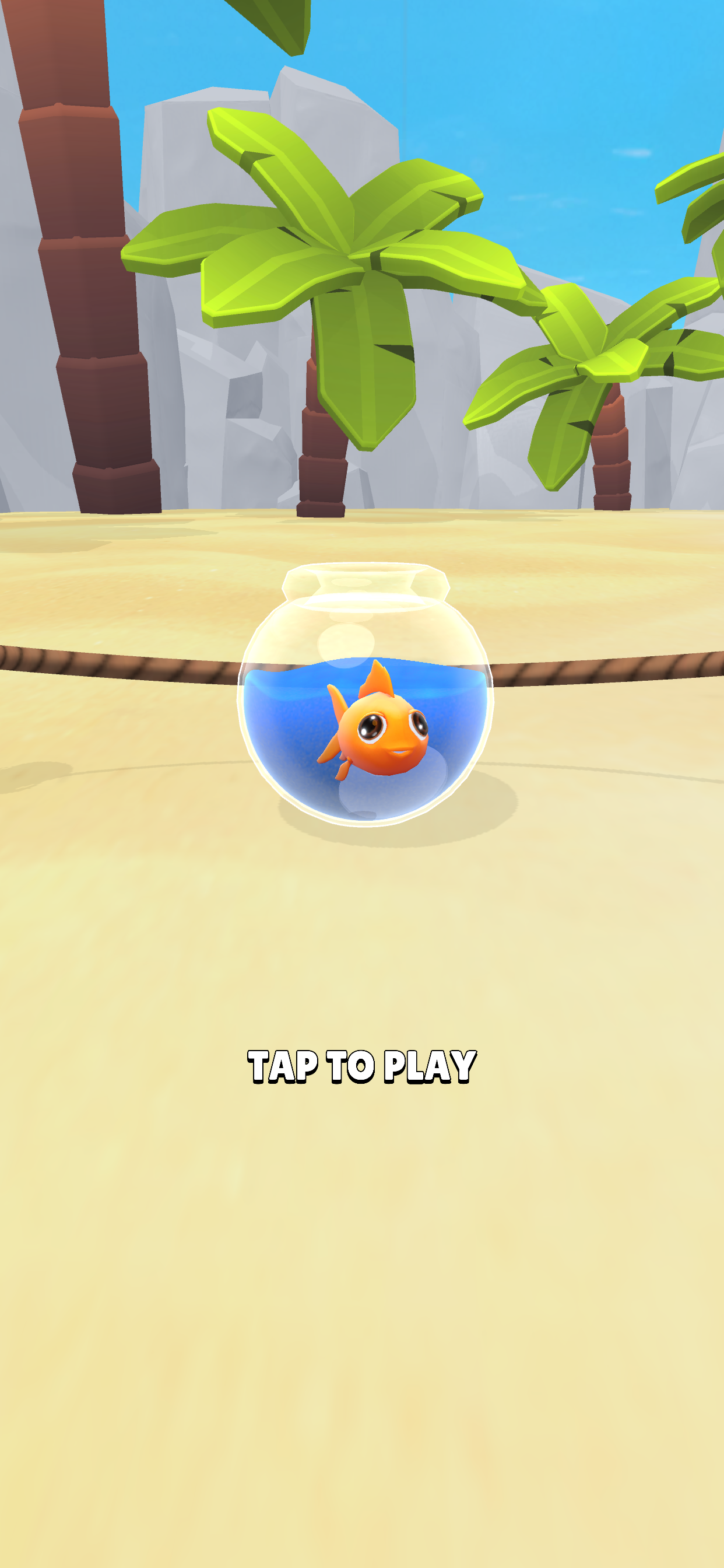Tap the "Tap to Play" prompt
Screen dimensions: 724x1568
[x=361, y=1066]
